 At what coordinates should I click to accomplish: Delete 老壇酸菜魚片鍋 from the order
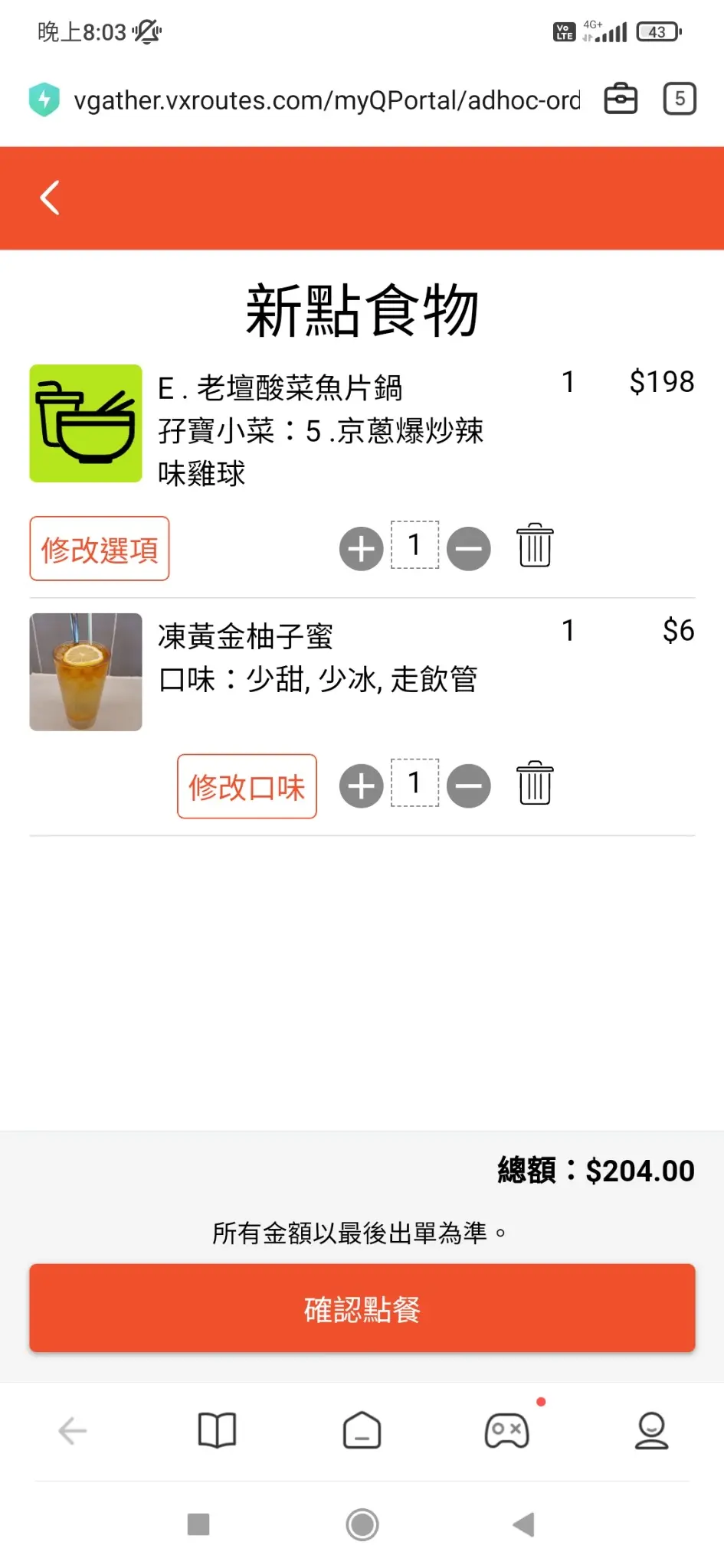pos(535,546)
